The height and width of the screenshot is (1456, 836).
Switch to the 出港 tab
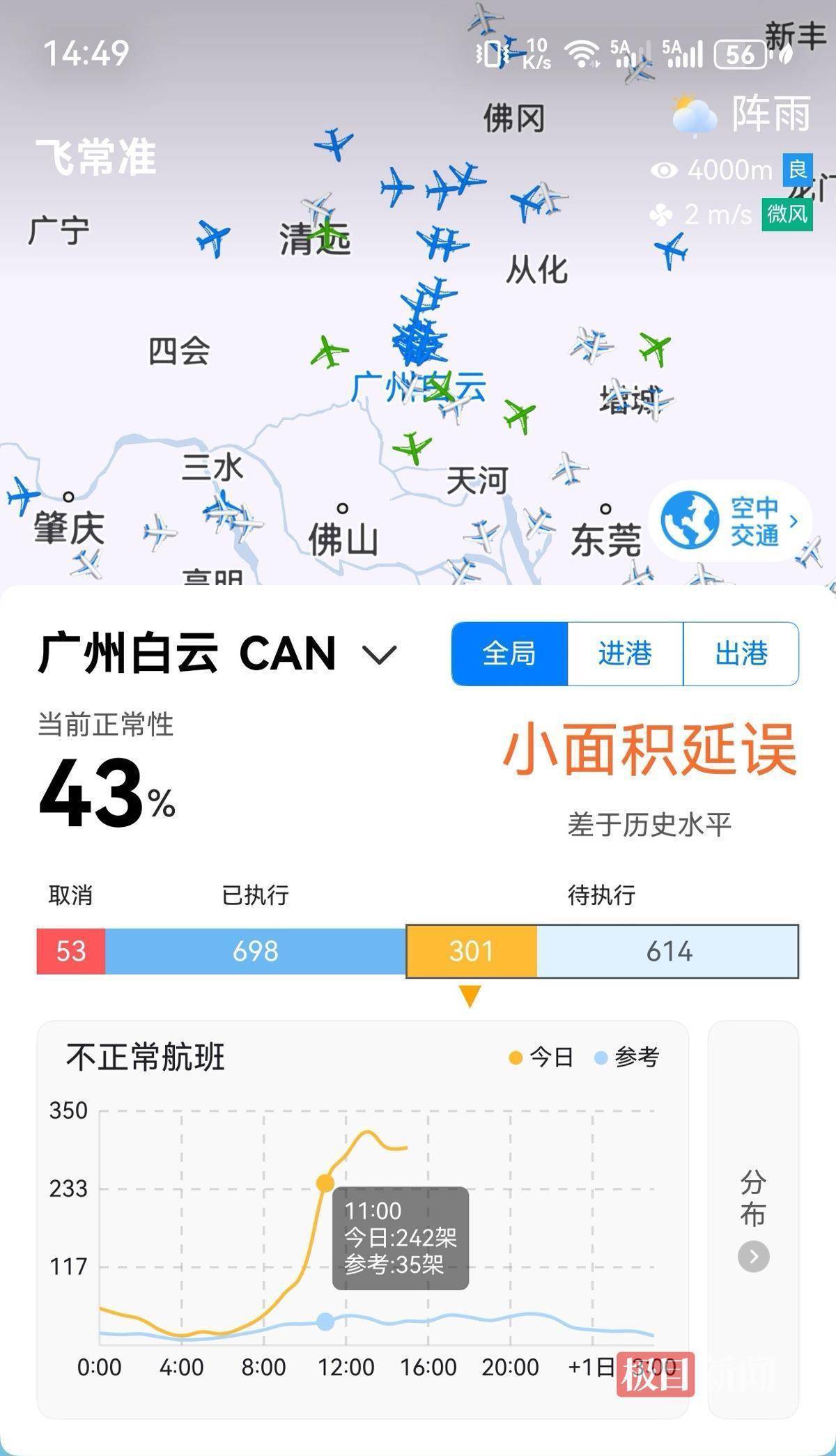(x=741, y=653)
